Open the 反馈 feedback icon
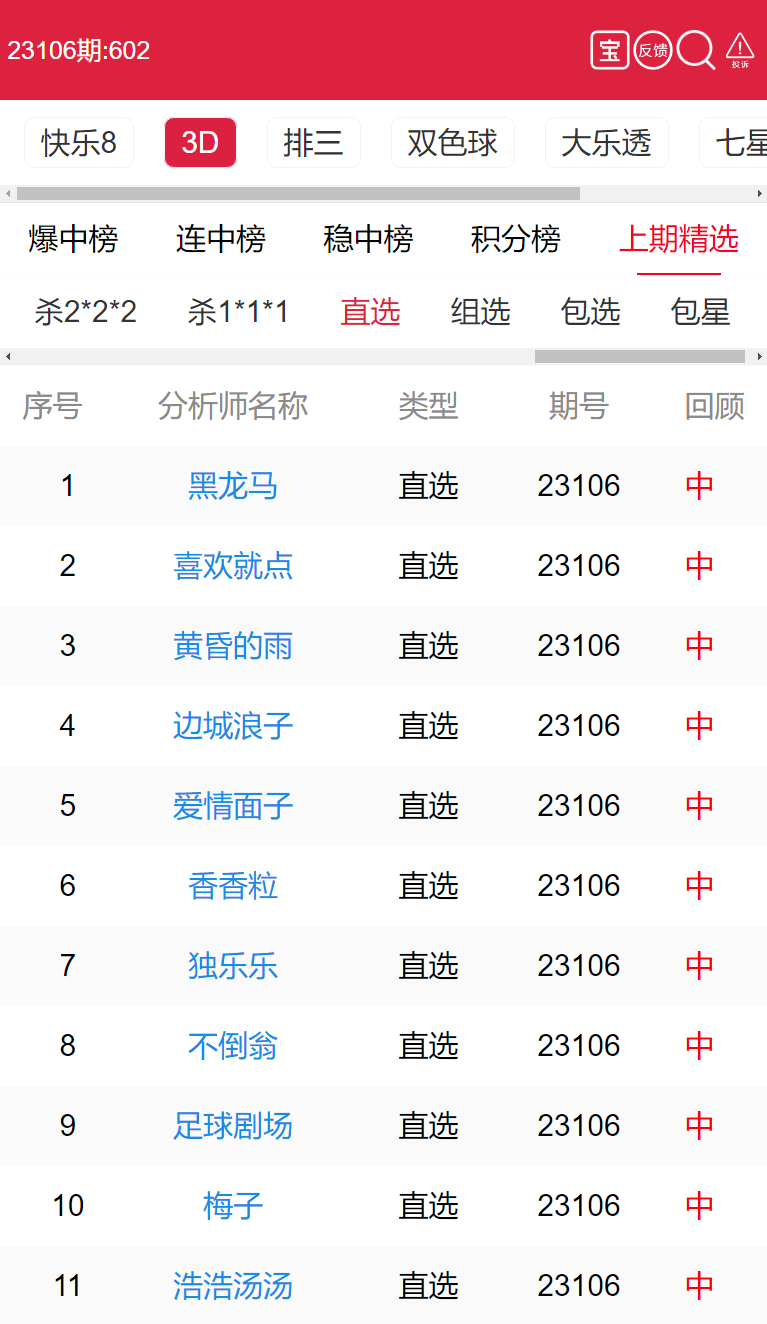 click(653, 50)
